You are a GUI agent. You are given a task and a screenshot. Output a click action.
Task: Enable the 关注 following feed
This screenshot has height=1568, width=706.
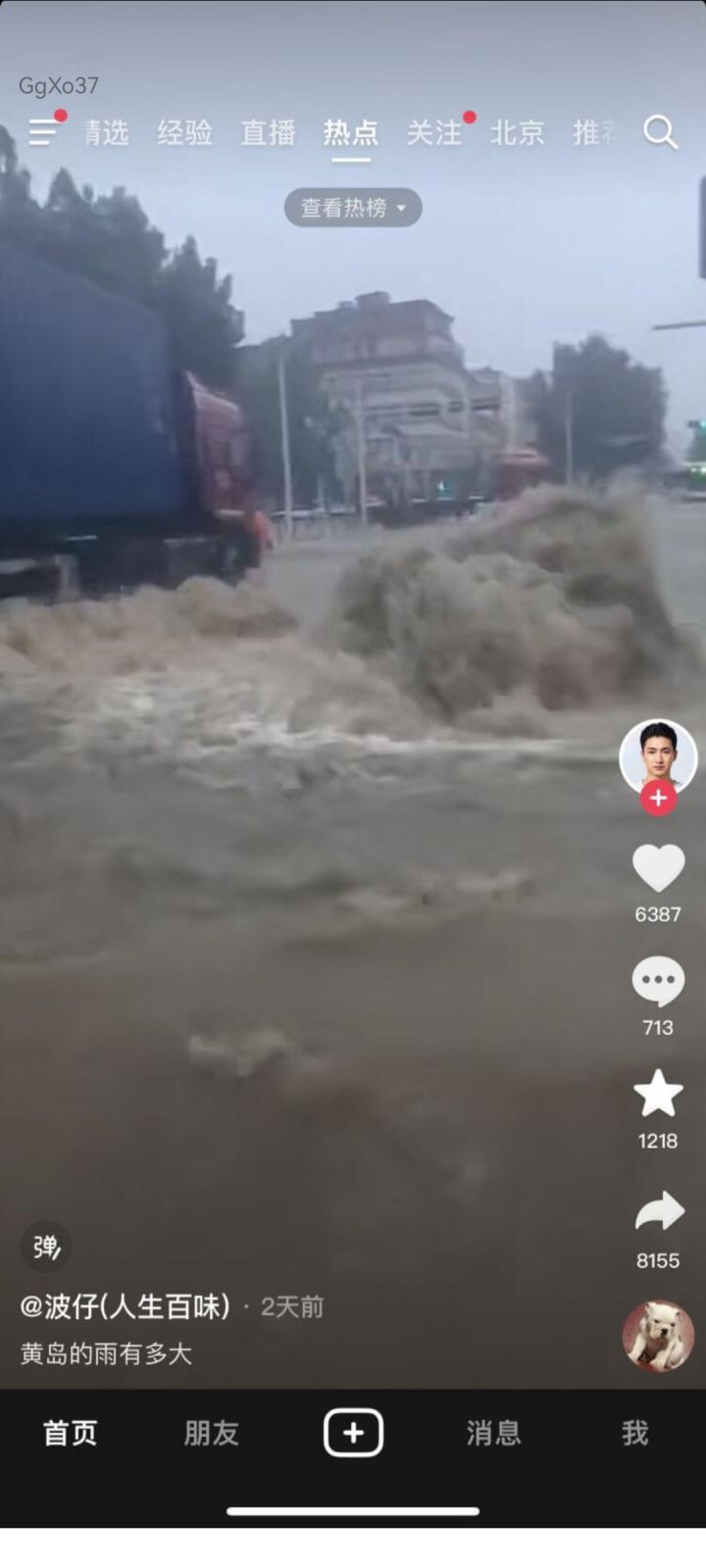point(433,133)
